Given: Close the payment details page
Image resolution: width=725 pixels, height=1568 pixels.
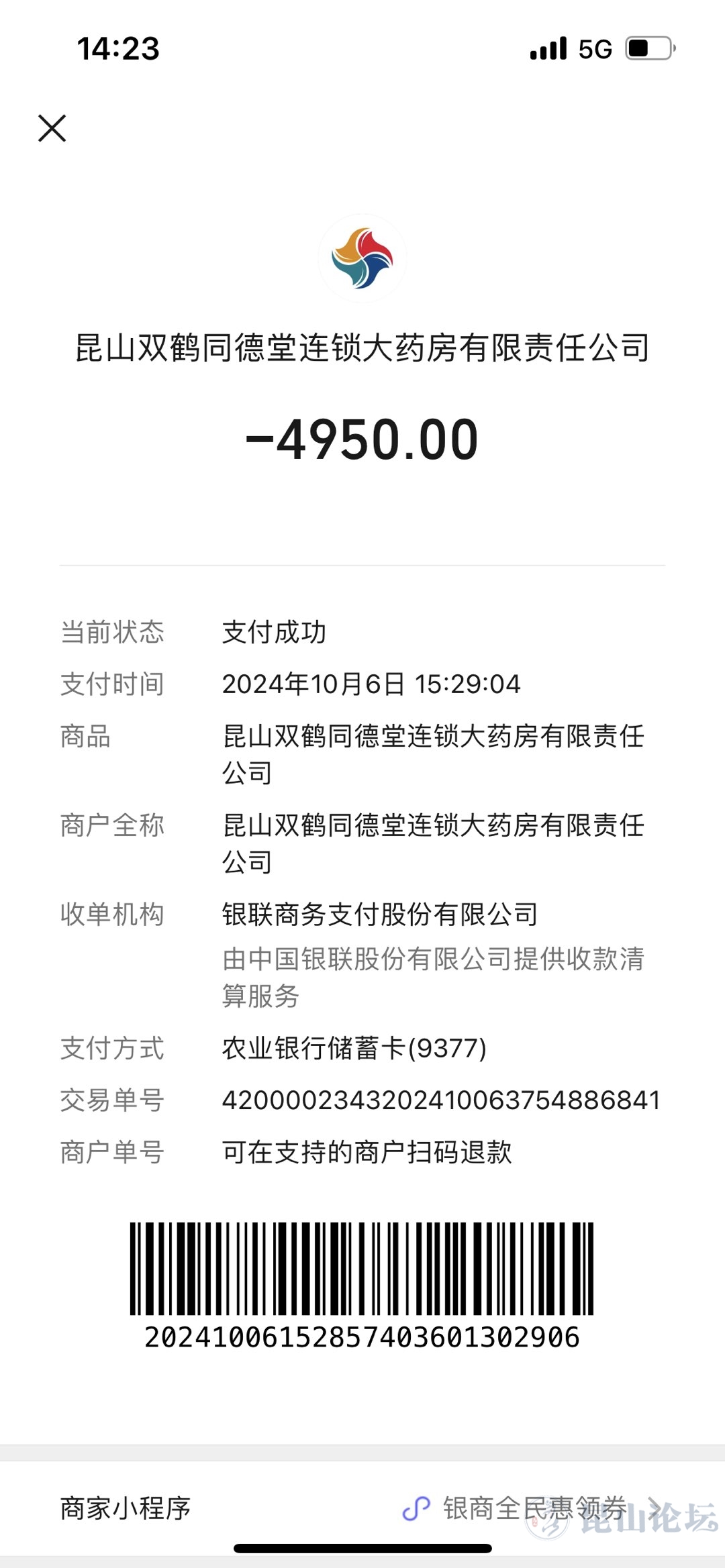Looking at the screenshot, I should (x=52, y=128).
